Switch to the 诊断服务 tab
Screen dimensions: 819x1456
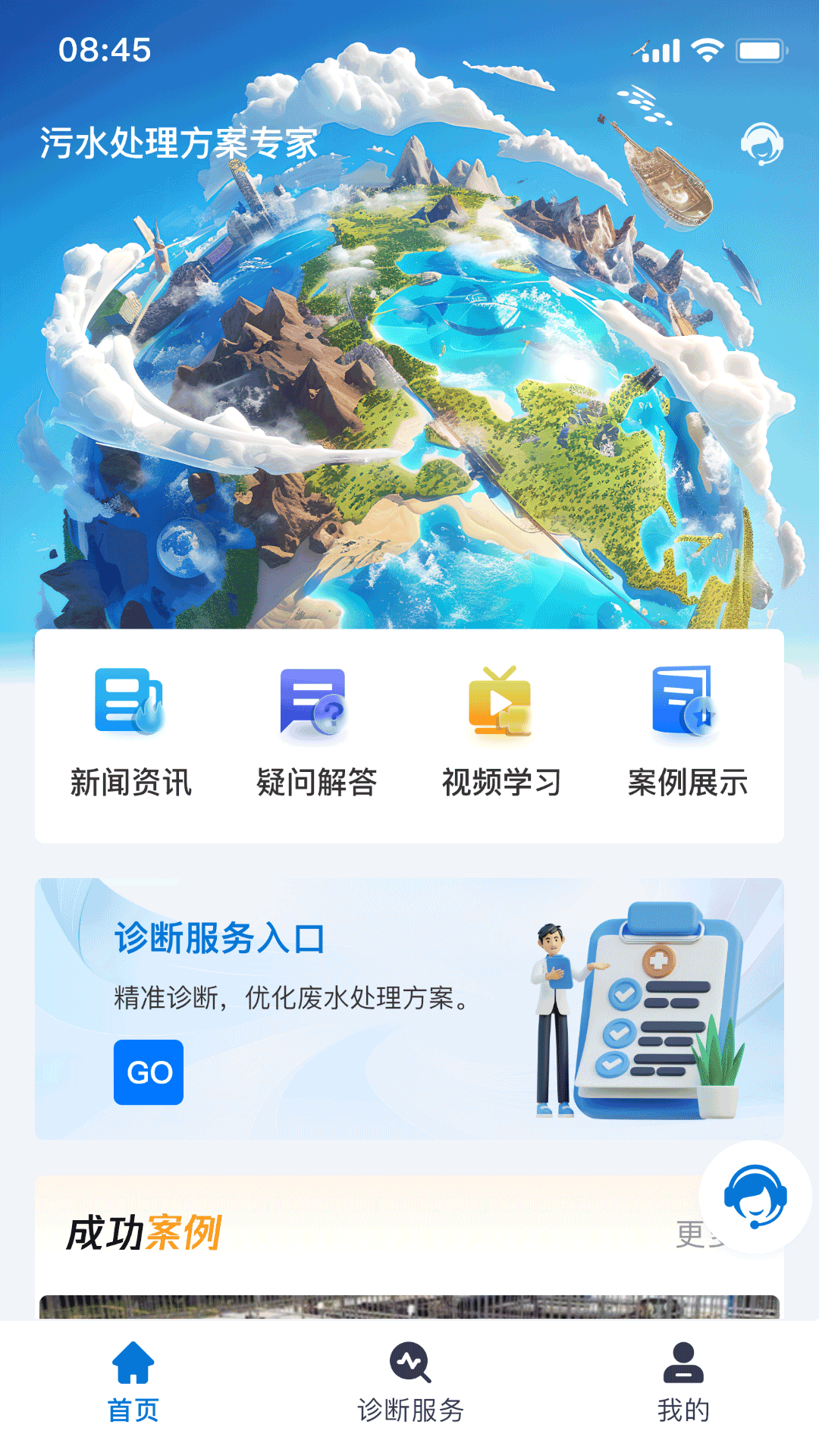tap(410, 1382)
